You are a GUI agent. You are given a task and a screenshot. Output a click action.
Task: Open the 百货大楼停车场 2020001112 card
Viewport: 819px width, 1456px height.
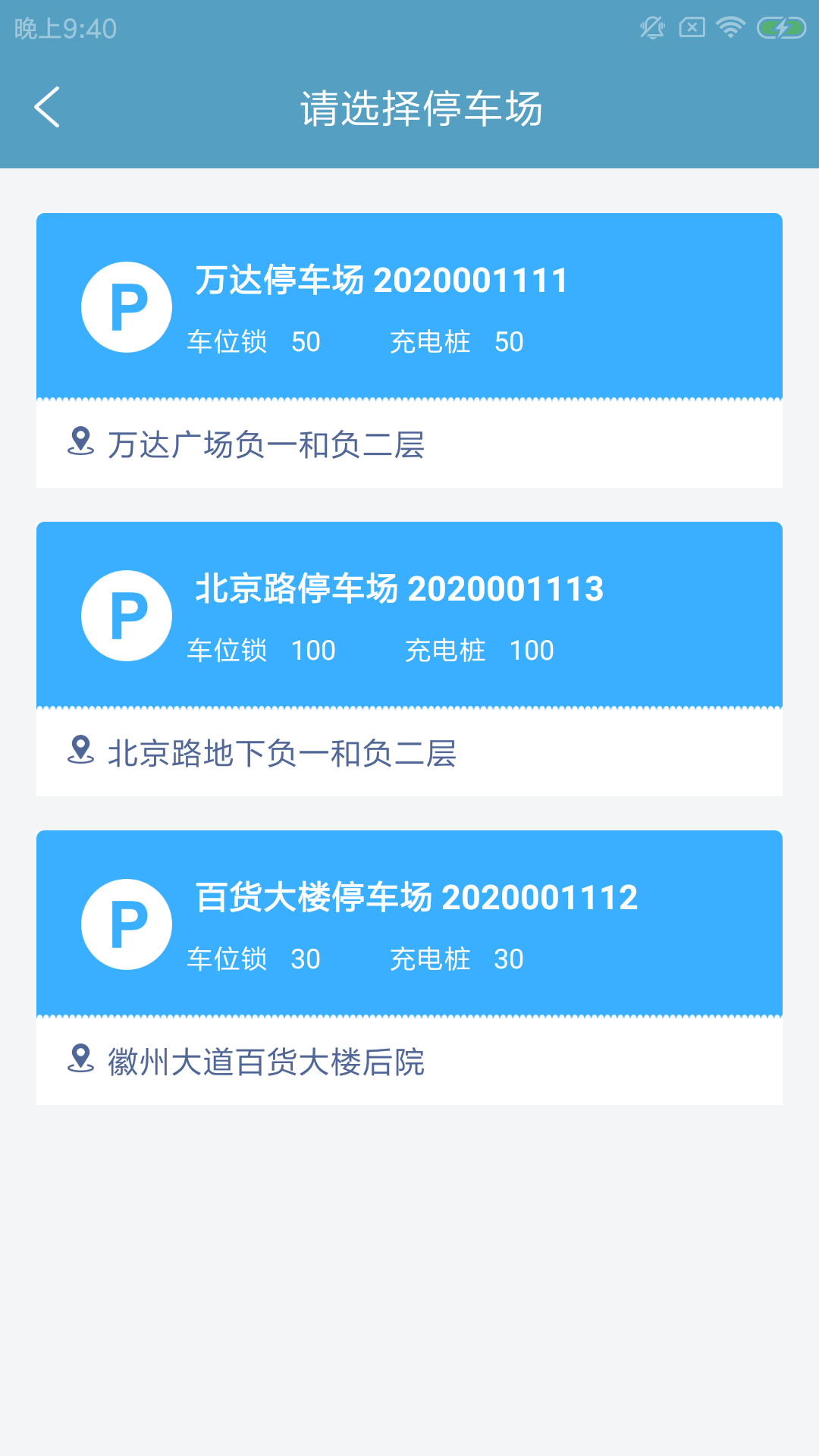pos(409,968)
